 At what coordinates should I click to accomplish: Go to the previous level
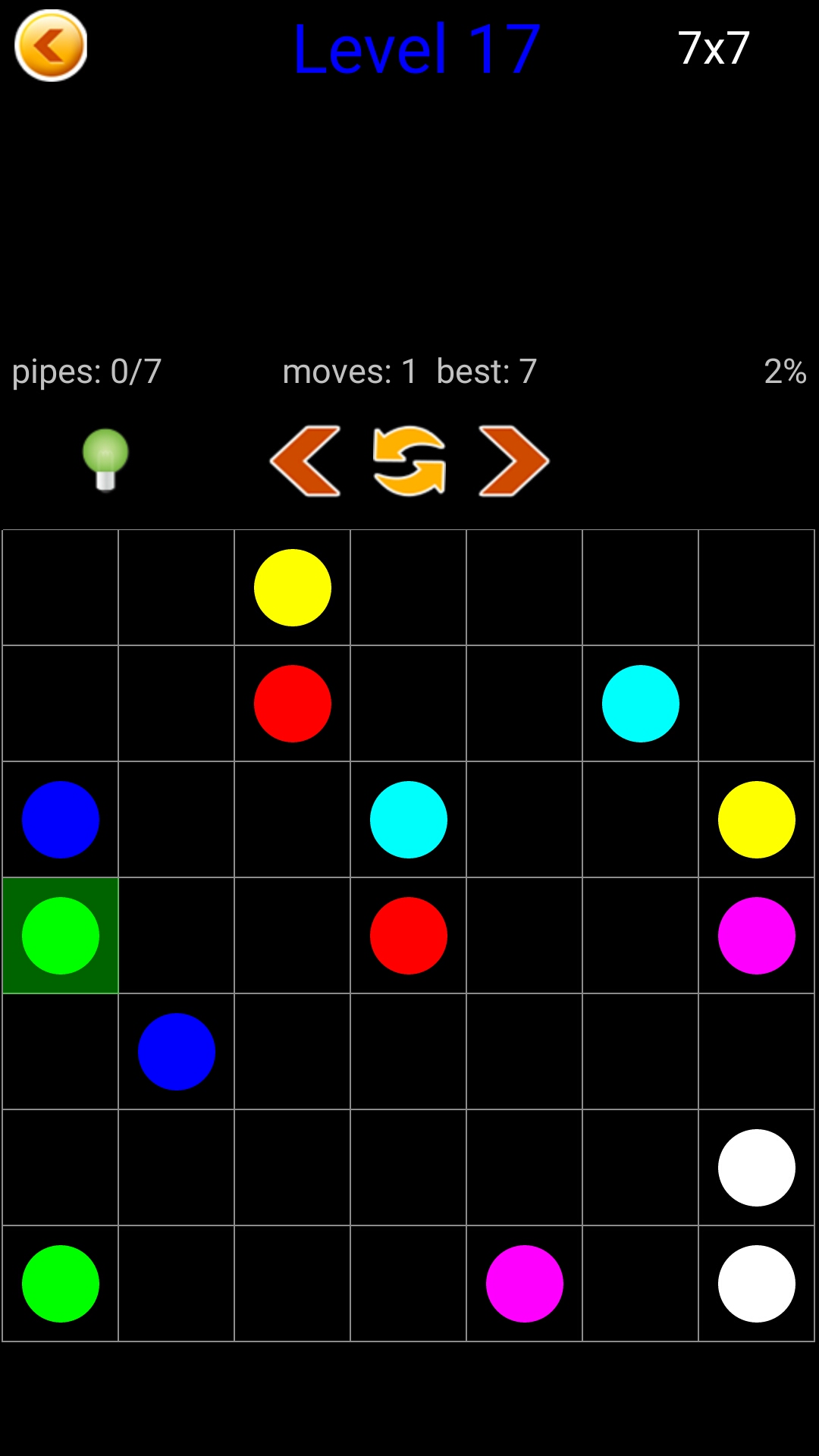[x=306, y=461]
